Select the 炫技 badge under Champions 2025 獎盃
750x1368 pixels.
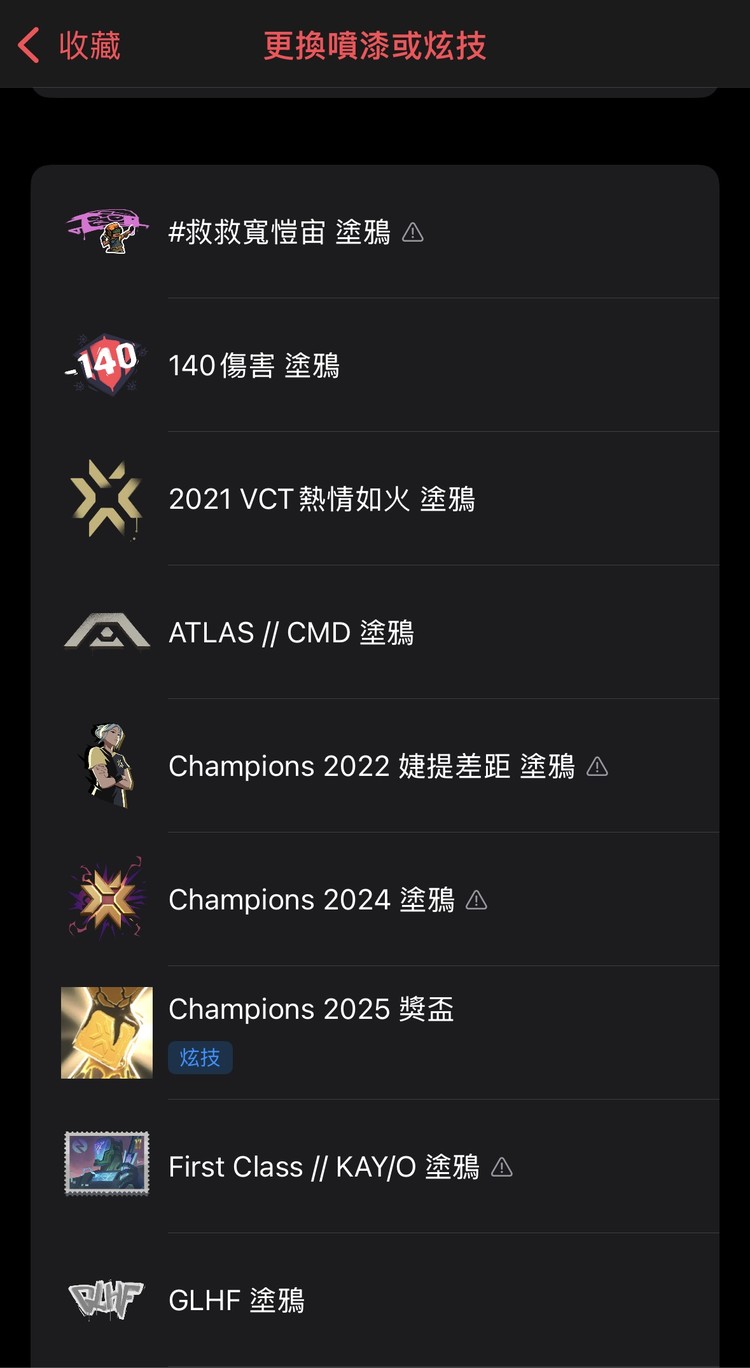200,1057
